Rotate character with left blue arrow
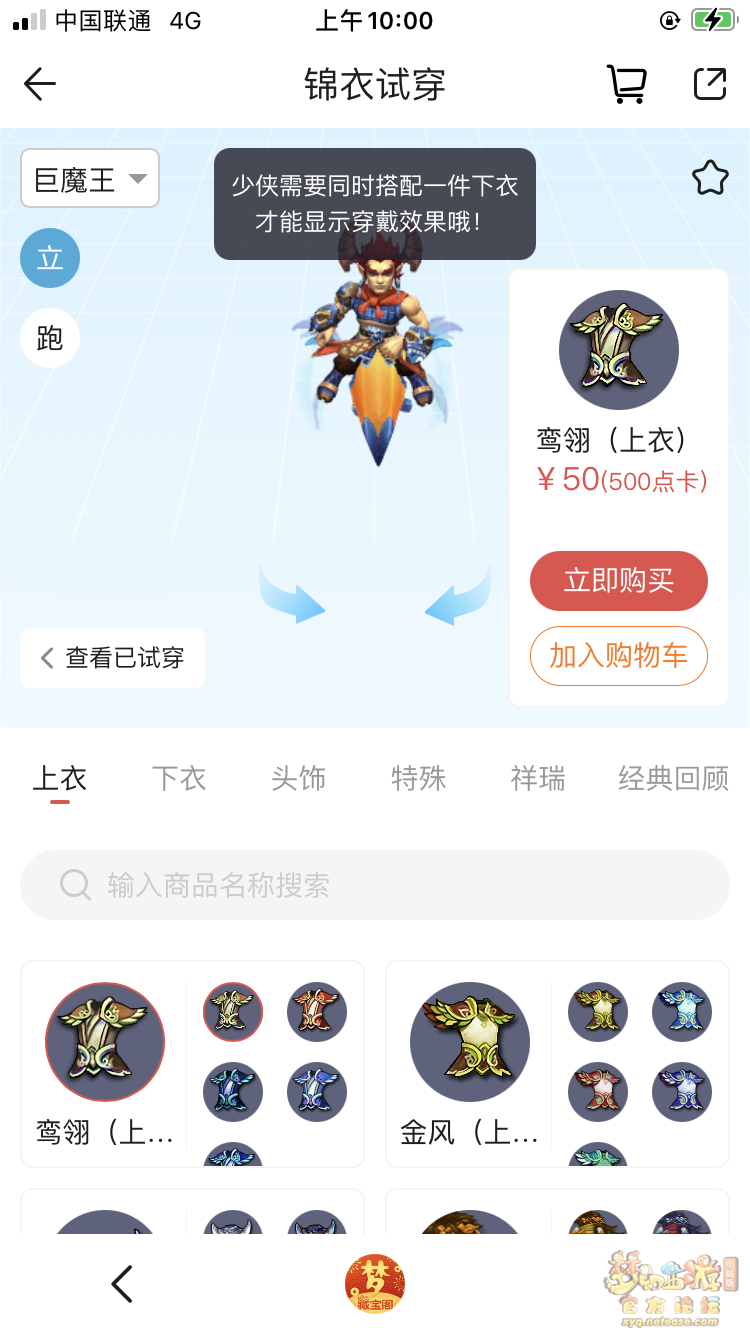The width and height of the screenshot is (750, 1334). [293, 597]
